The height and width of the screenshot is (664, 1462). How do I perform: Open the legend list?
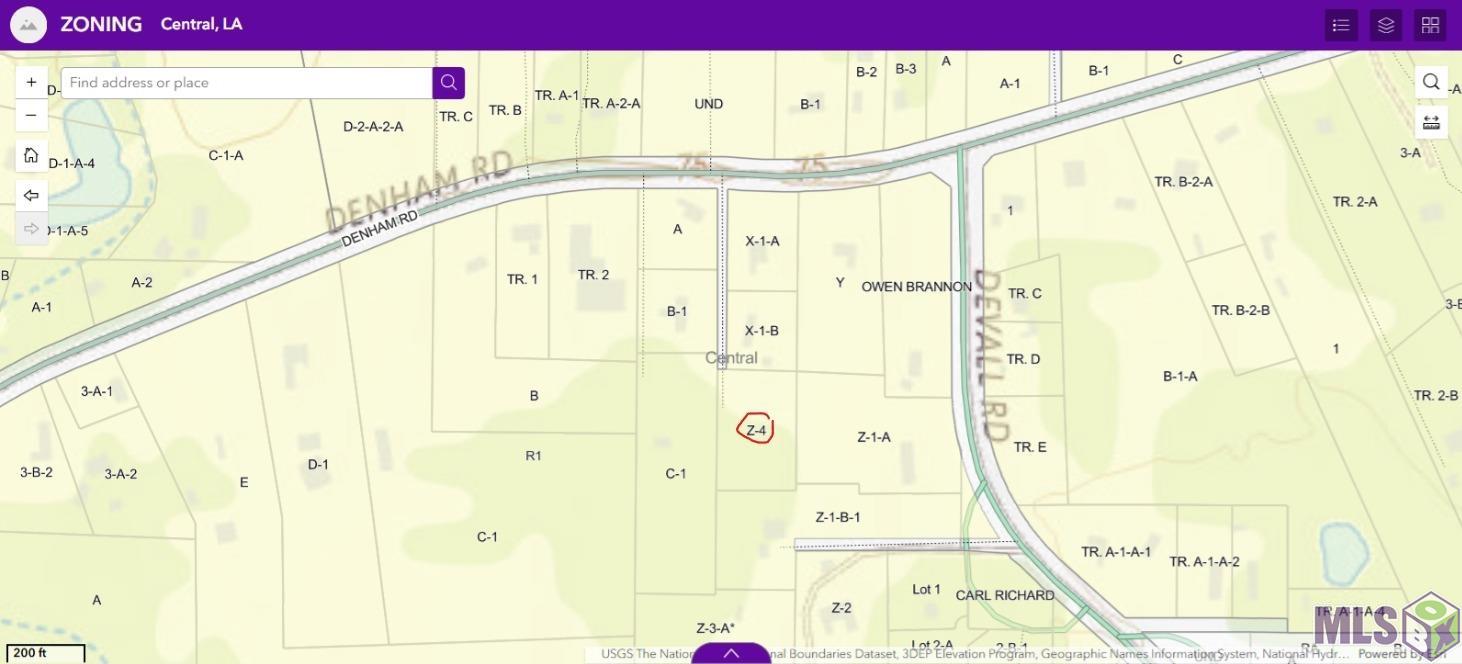pyautogui.click(x=1341, y=26)
